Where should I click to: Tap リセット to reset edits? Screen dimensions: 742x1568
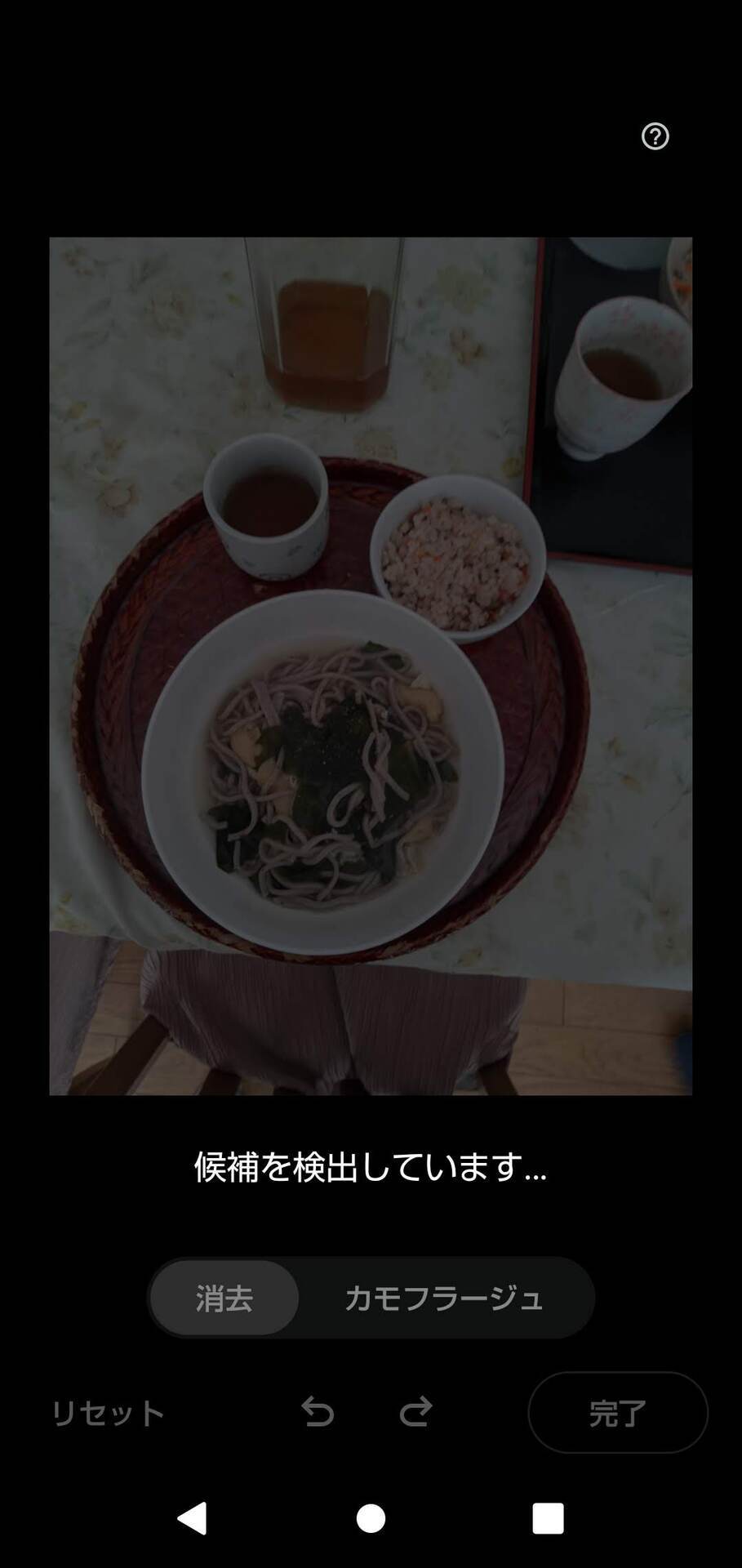pos(109,1412)
